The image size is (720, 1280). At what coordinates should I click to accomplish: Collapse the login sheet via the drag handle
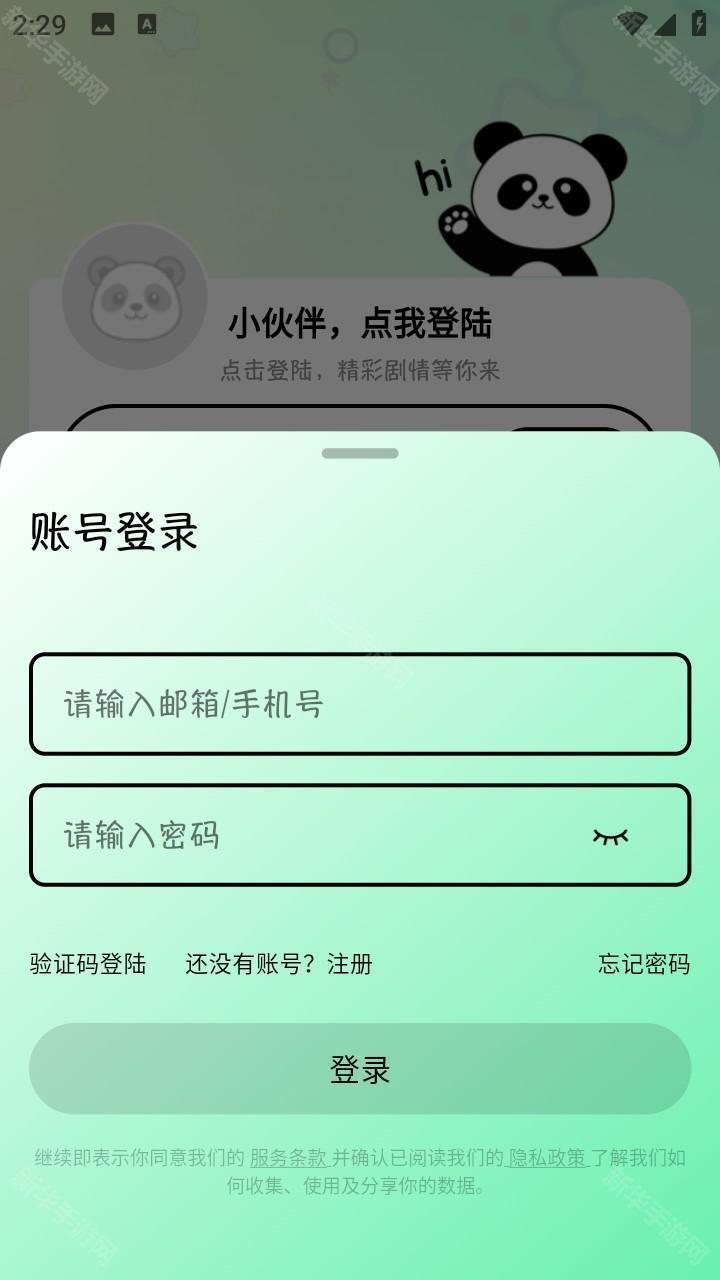359,452
